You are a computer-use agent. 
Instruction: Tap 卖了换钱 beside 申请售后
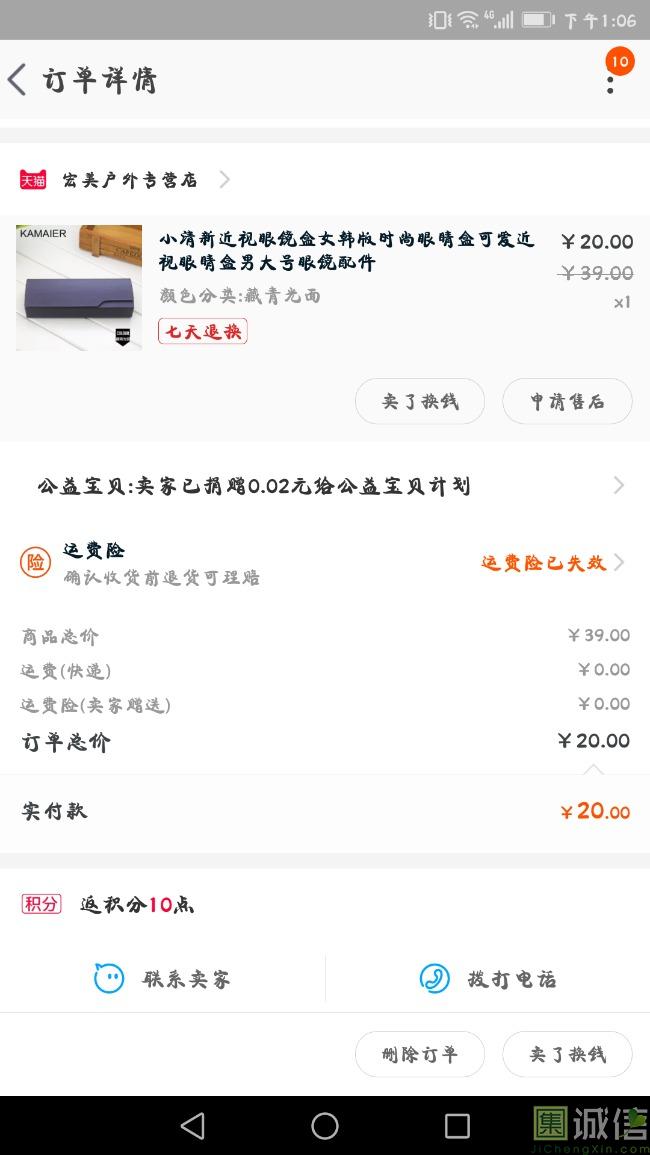420,401
